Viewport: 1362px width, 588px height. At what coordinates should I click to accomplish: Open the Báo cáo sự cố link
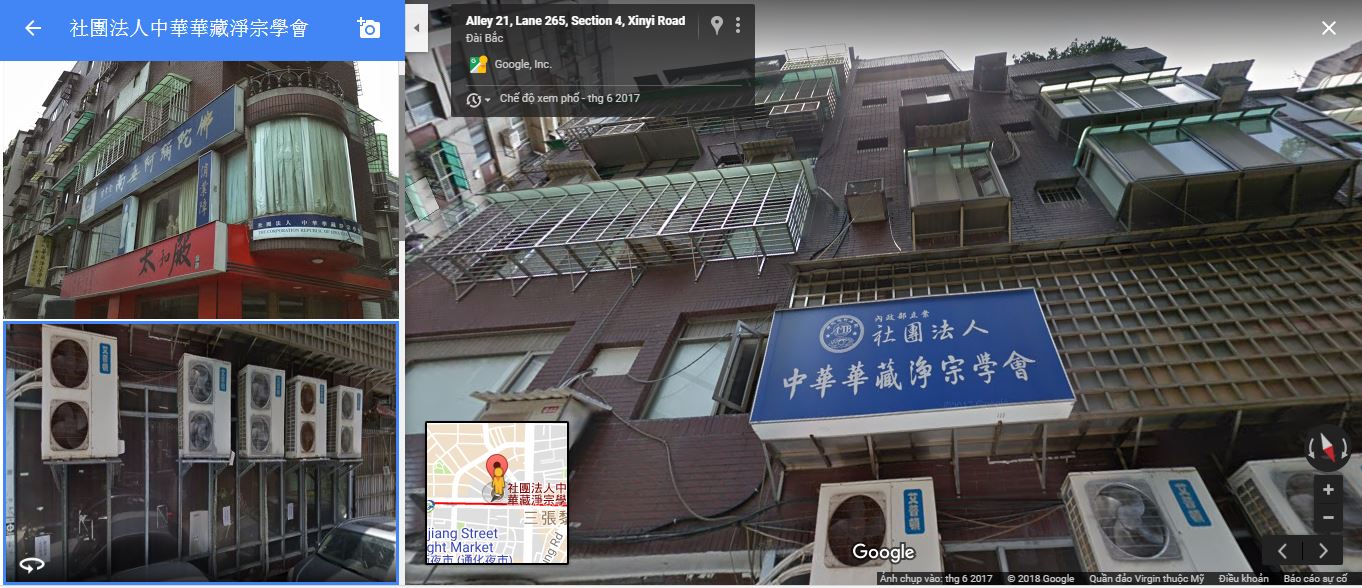click(1315, 579)
